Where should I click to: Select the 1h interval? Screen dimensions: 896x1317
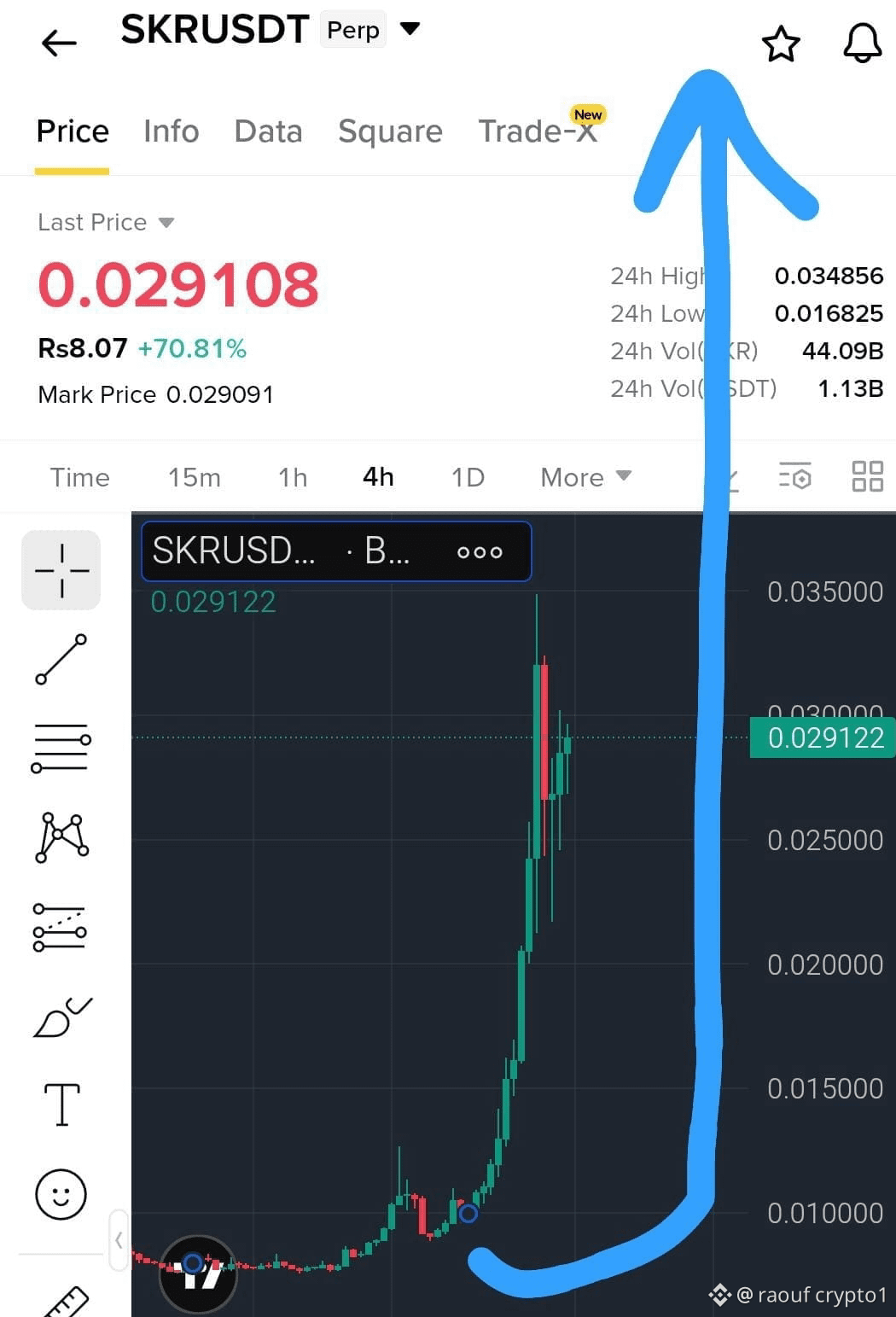pos(293,477)
